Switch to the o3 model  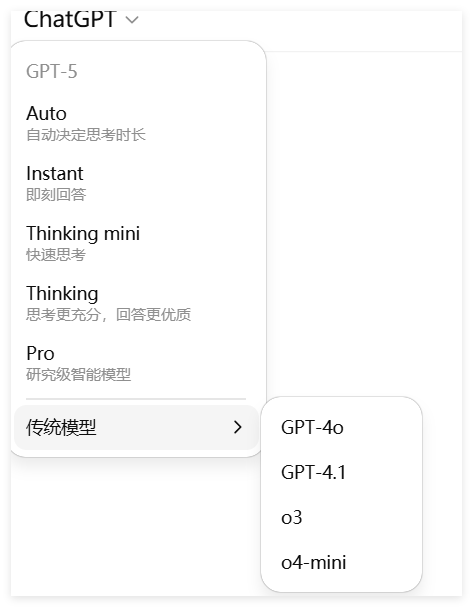point(341,517)
